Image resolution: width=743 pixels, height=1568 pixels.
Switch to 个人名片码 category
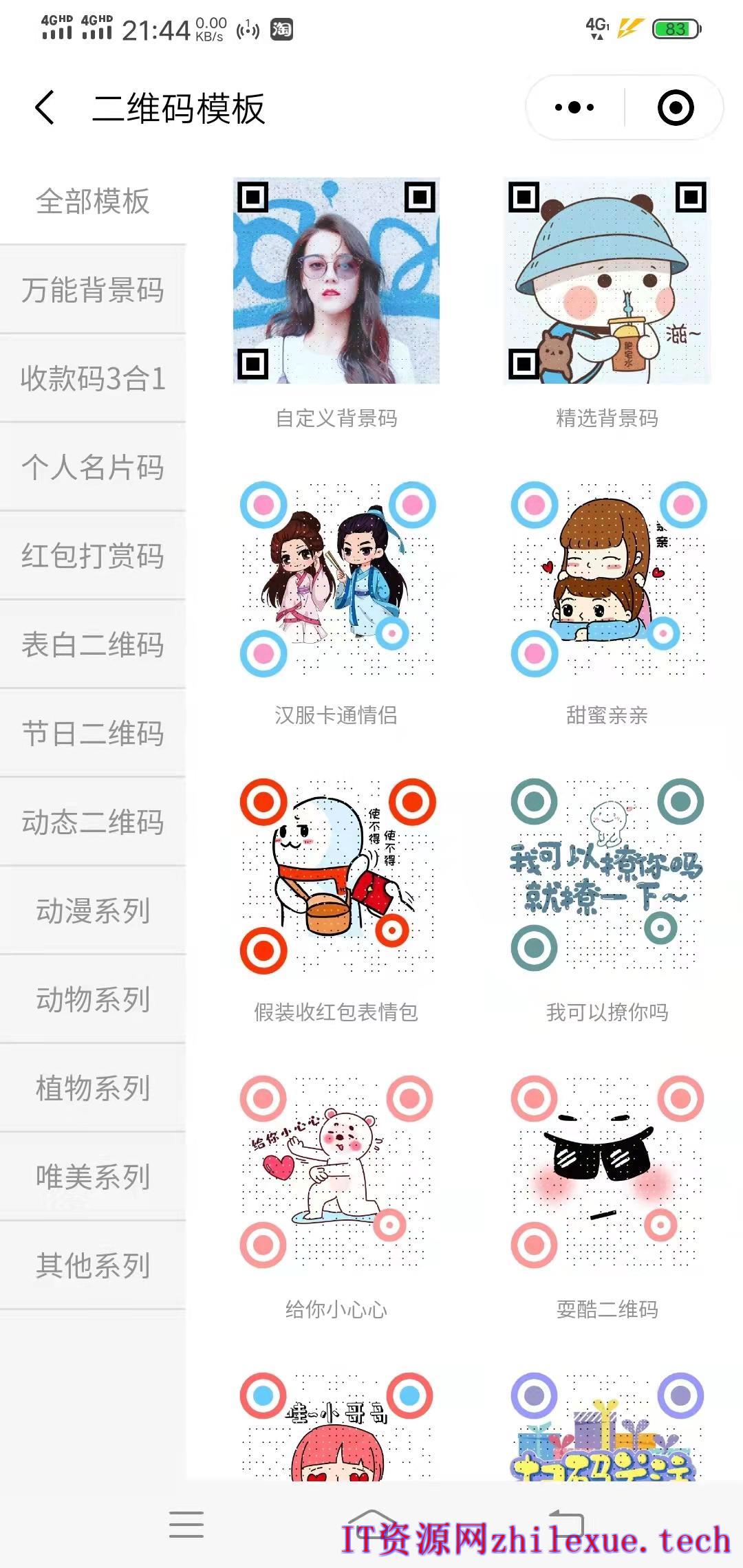93,467
